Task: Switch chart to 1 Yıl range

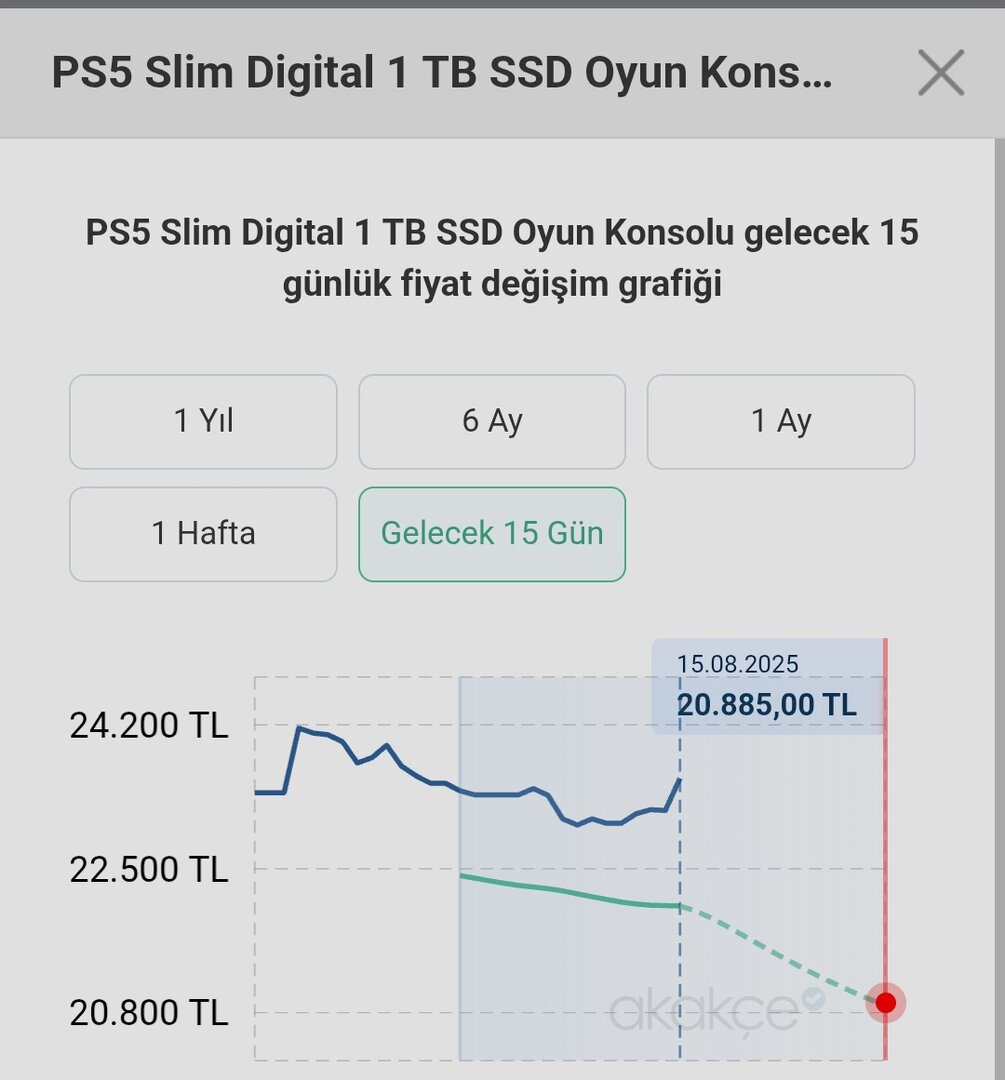Action: [203, 421]
